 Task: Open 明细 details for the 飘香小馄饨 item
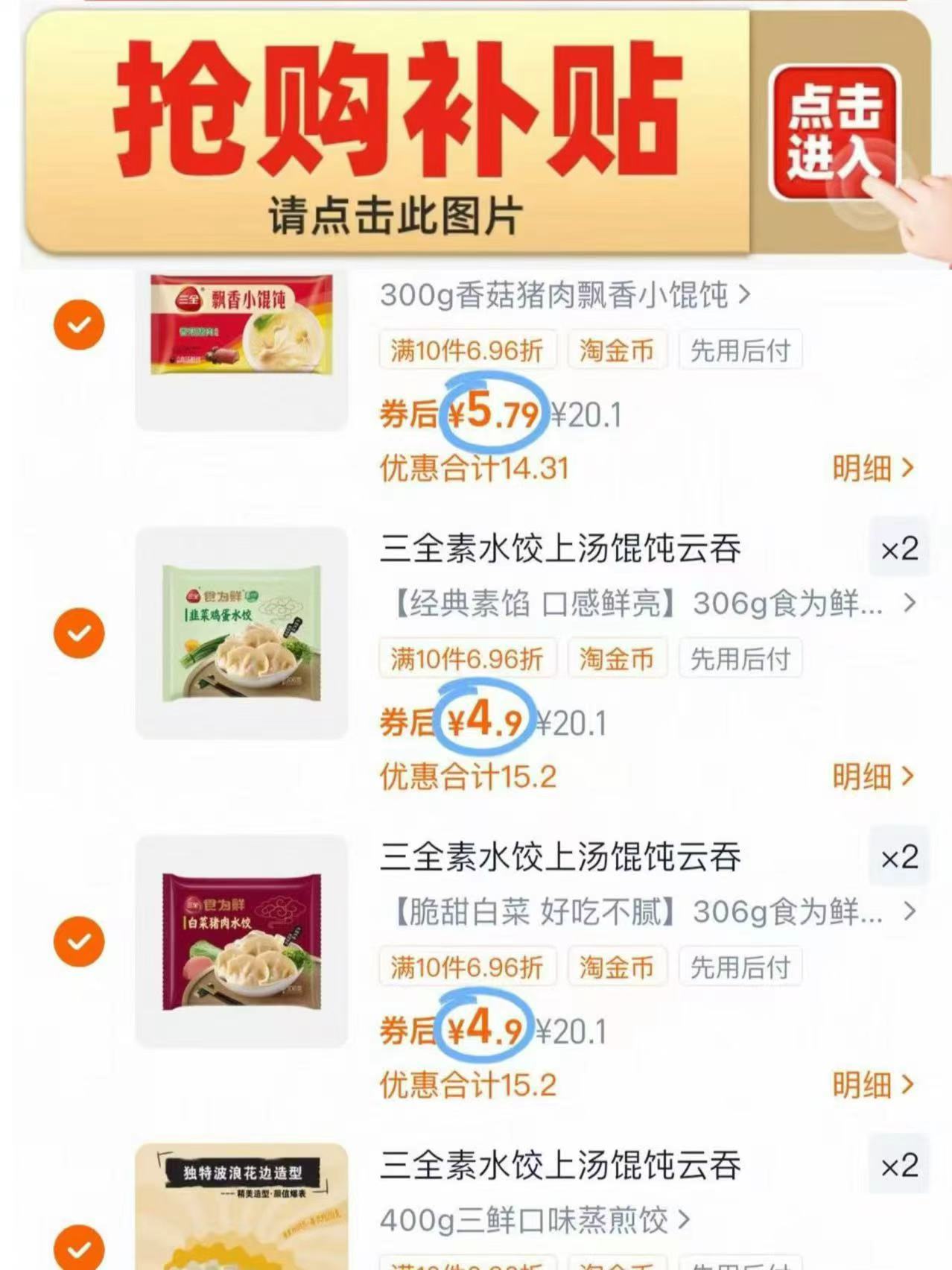(872, 468)
